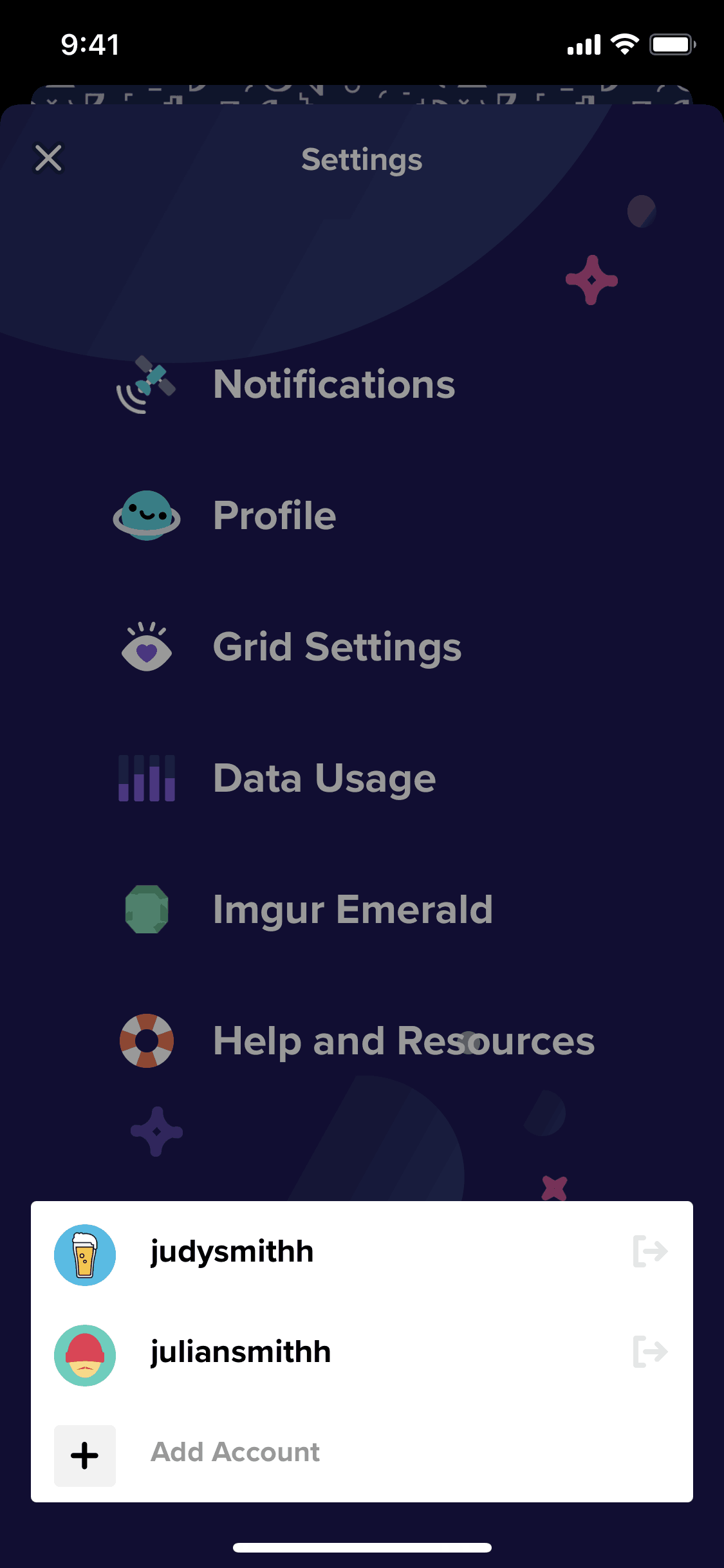This screenshot has height=1568, width=724.
Task: Close the Settings screen
Action: coord(48,158)
